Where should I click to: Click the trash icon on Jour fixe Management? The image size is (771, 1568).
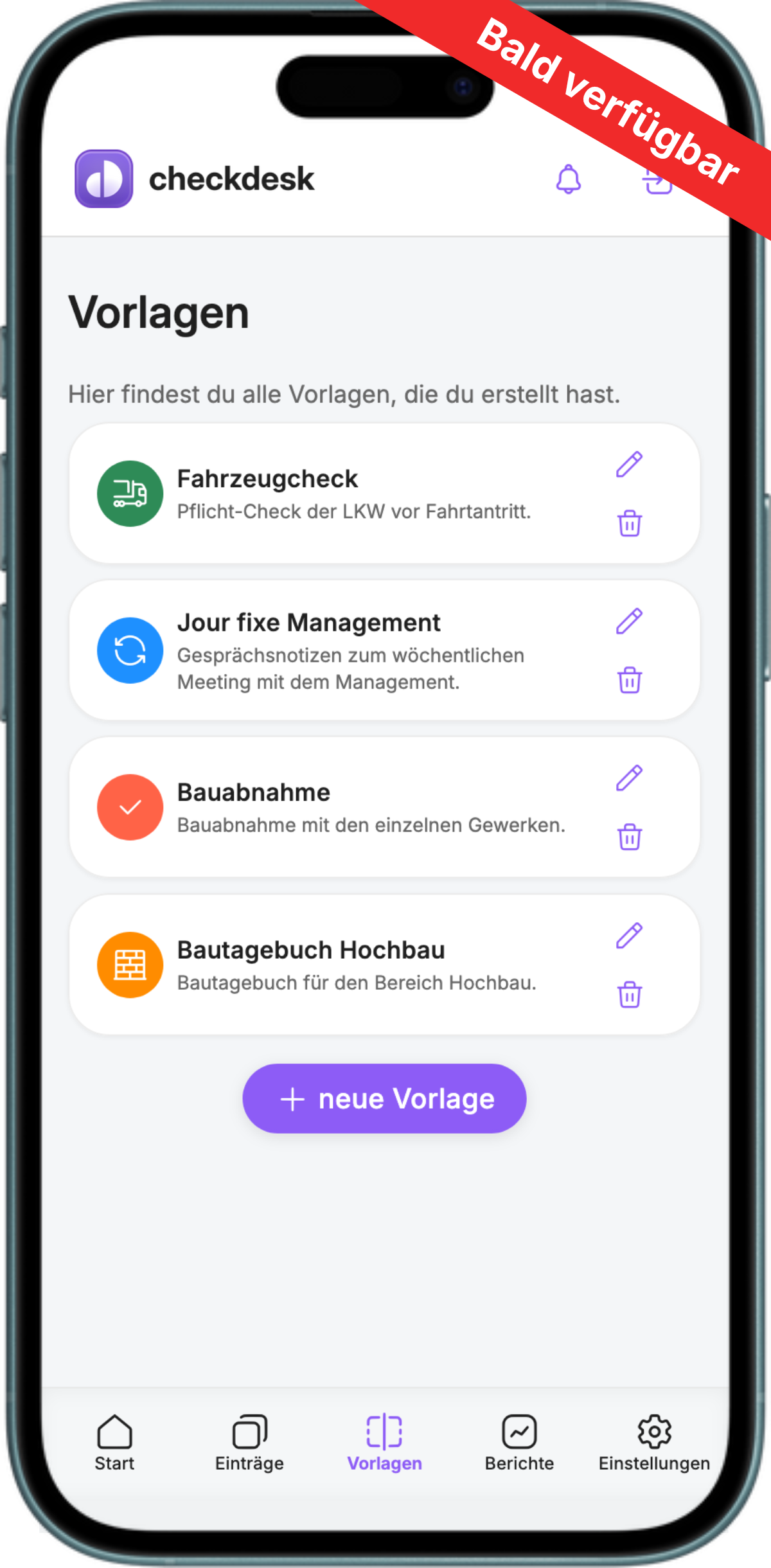point(629,681)
